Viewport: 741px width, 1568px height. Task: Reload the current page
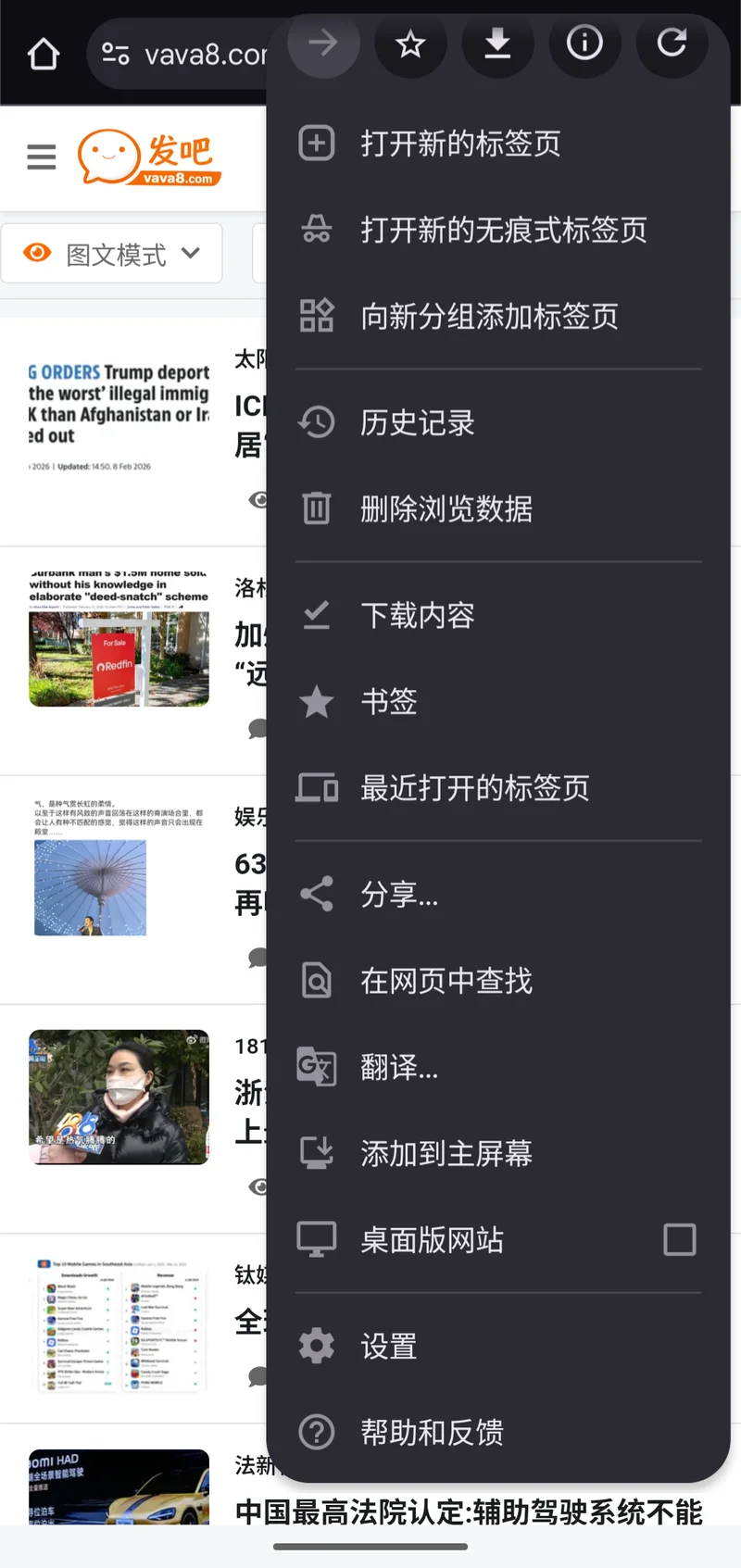(672, 44)
